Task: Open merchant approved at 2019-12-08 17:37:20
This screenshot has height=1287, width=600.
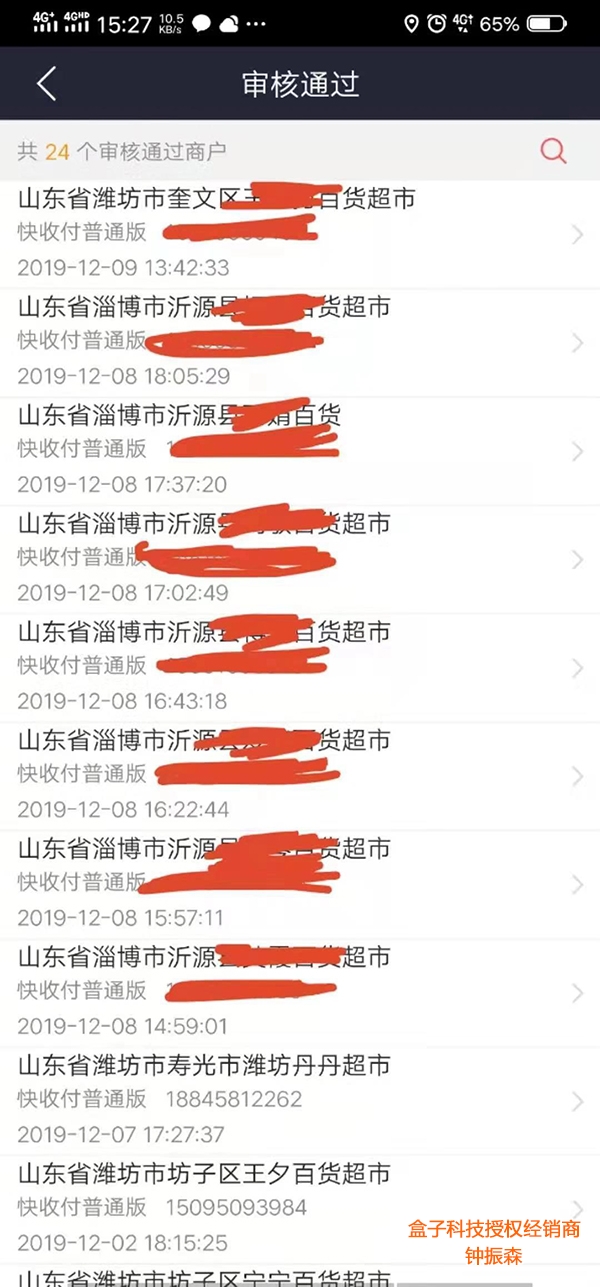Action: click(300, 451)
